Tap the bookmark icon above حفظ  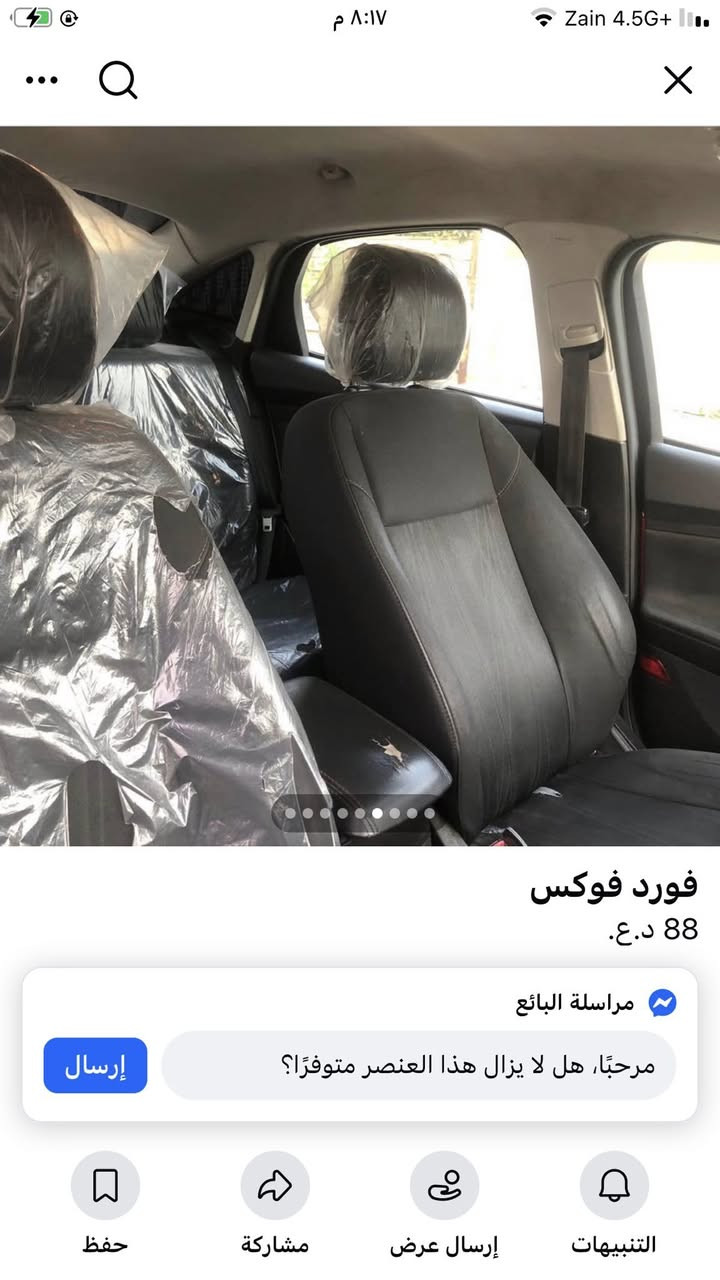pyautogui.click(x=103, y=1183)
